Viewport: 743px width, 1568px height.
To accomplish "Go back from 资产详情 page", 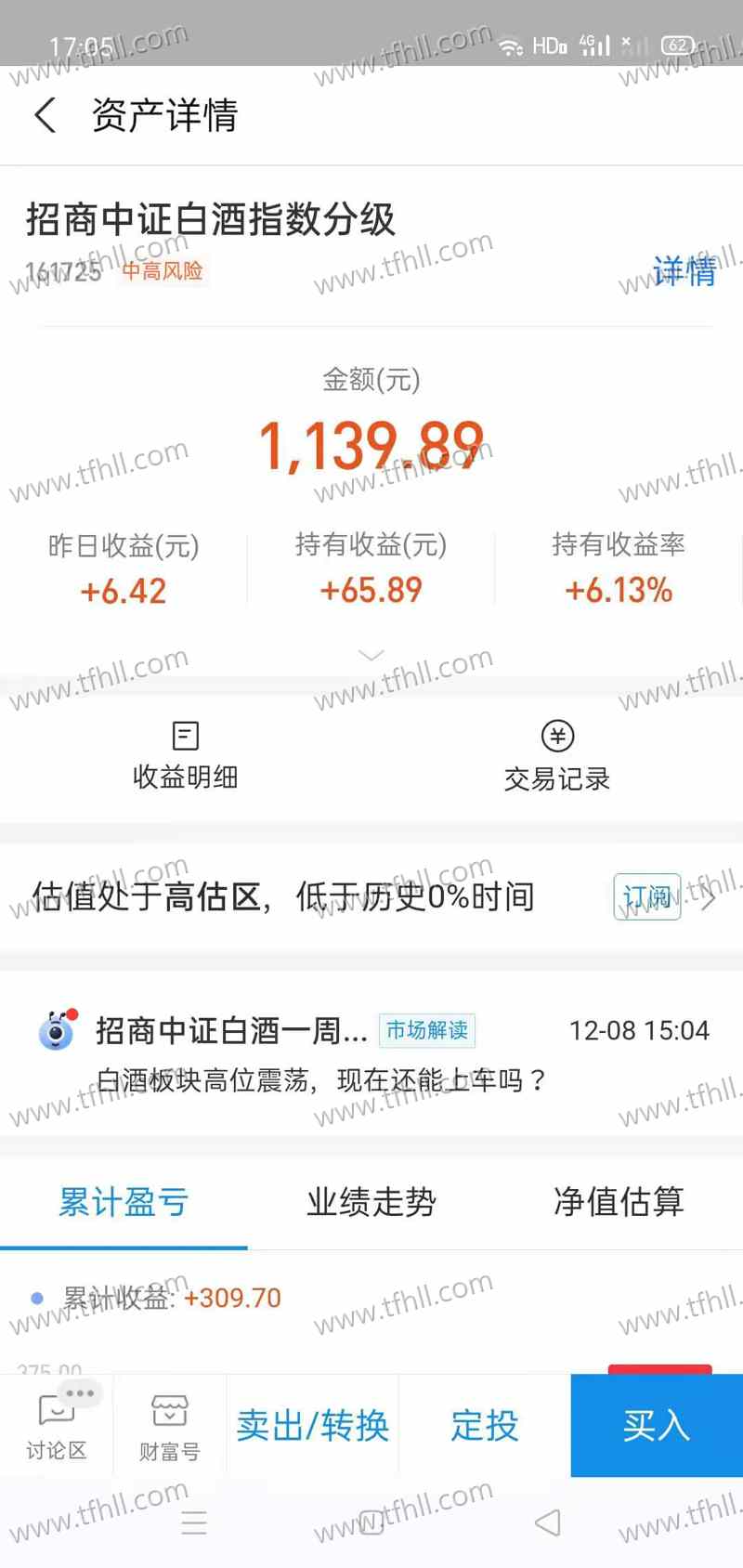I will [45, 115].
